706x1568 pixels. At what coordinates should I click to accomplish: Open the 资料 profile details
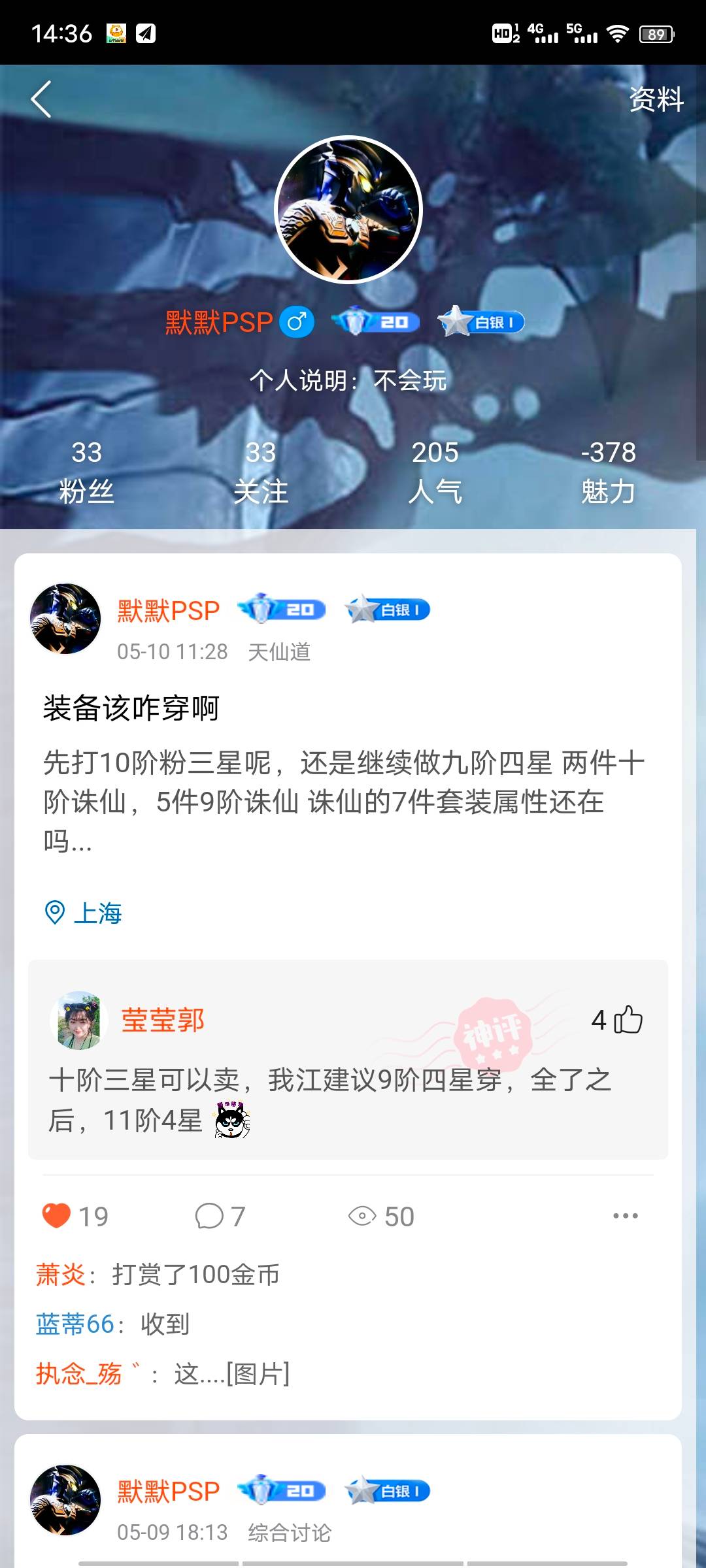656,99
